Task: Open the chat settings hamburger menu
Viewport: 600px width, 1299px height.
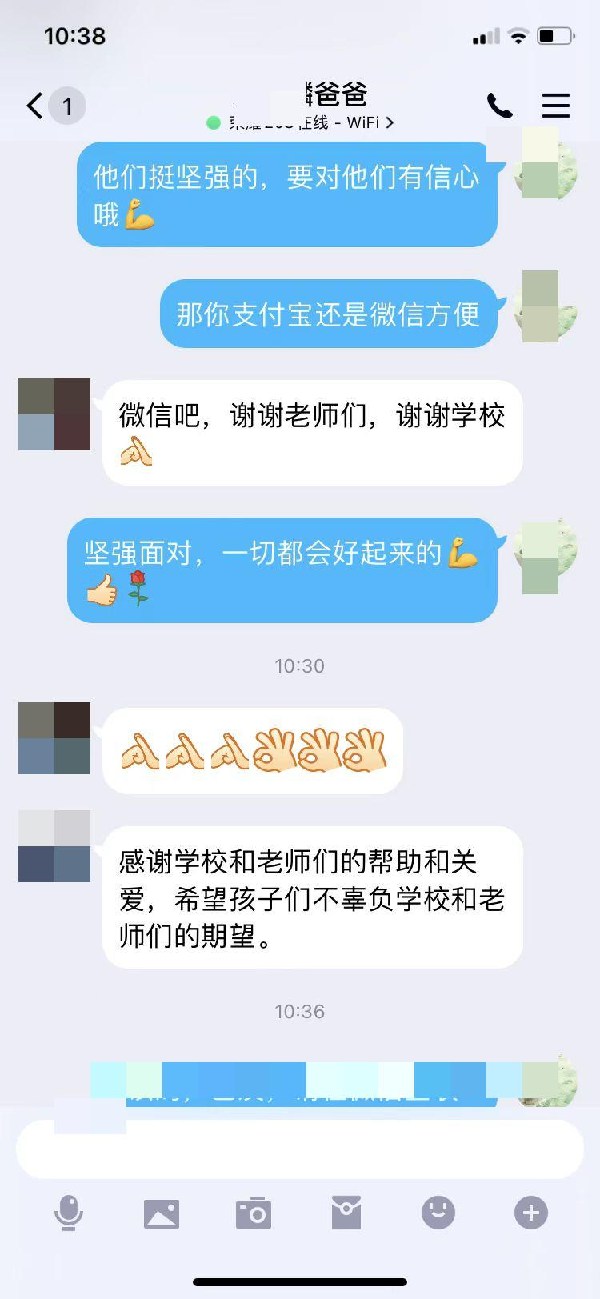Action: coord(556,106)
